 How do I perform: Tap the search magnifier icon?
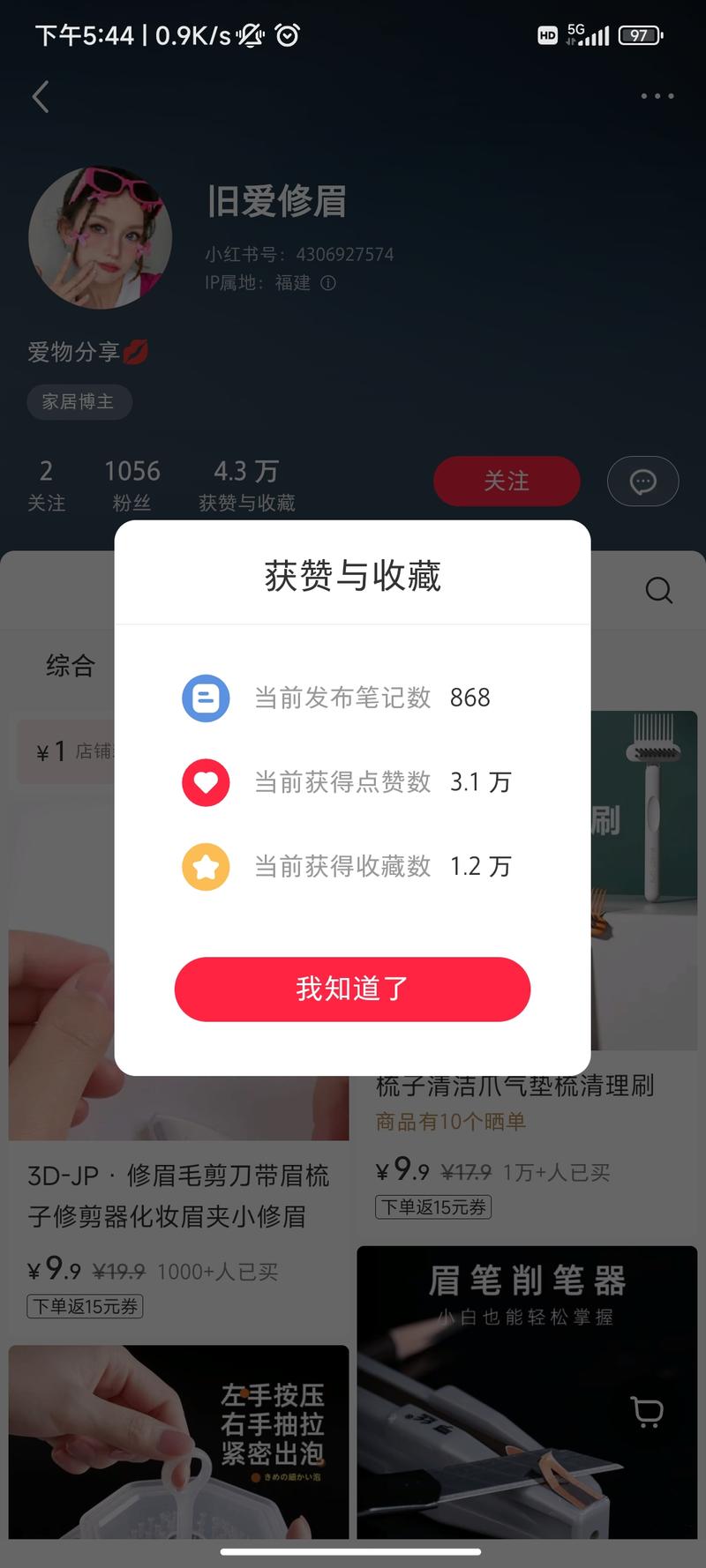pyautogui.click(x=659, y=591)
